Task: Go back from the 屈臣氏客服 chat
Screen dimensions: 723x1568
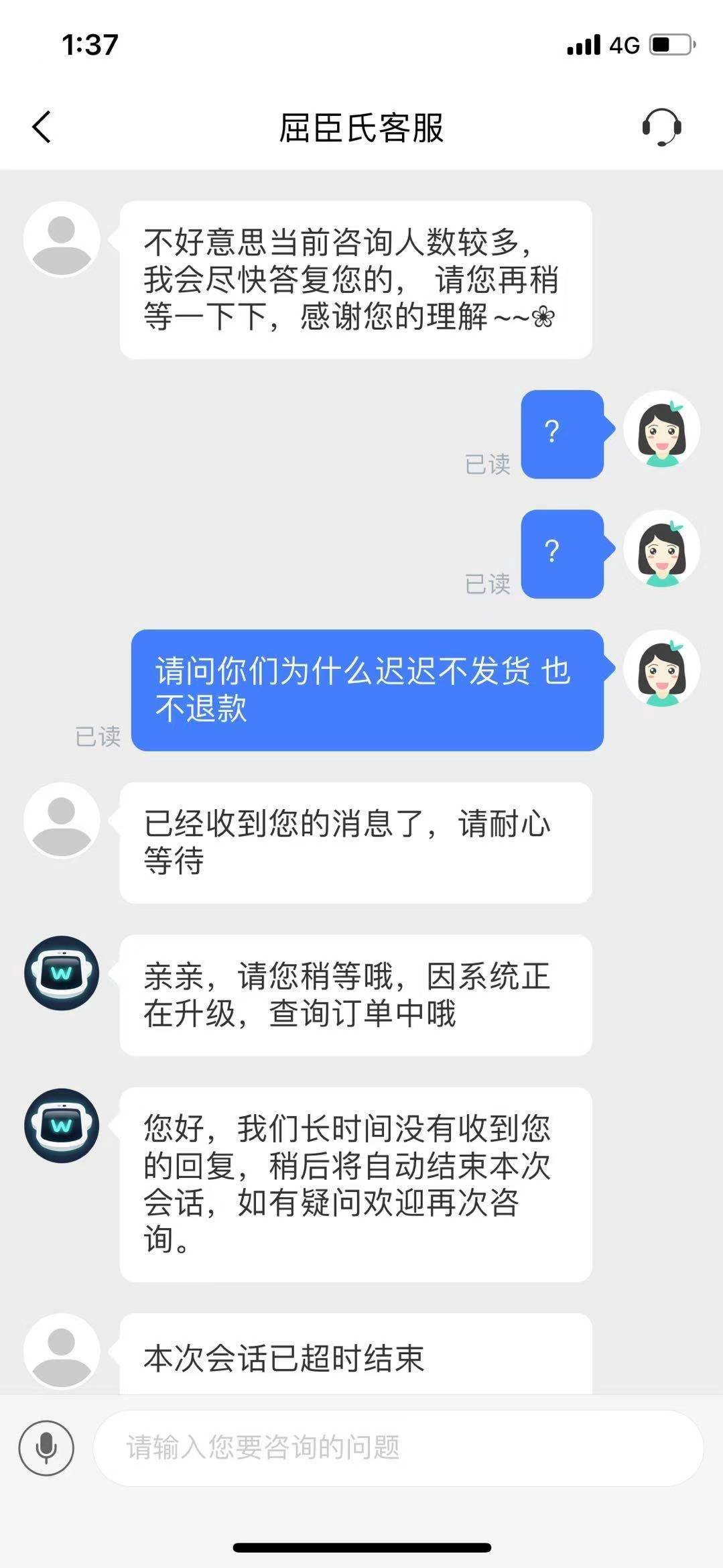Action: click(42, 127)
